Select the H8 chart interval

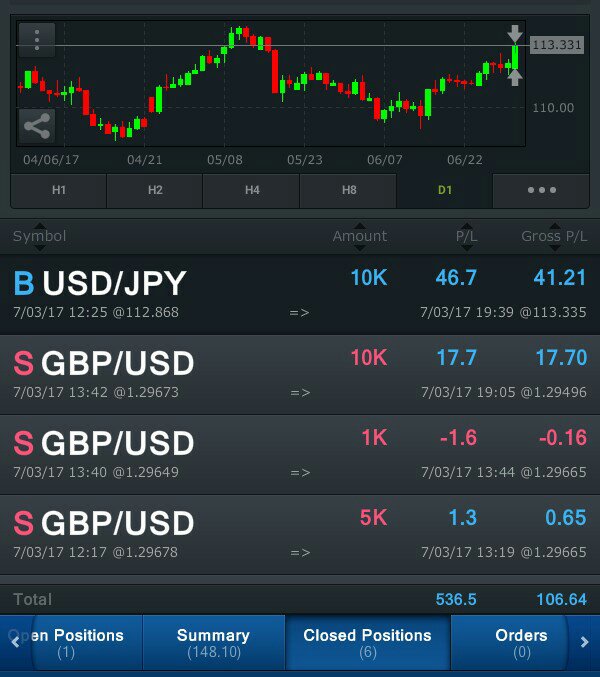click(348, 190)
